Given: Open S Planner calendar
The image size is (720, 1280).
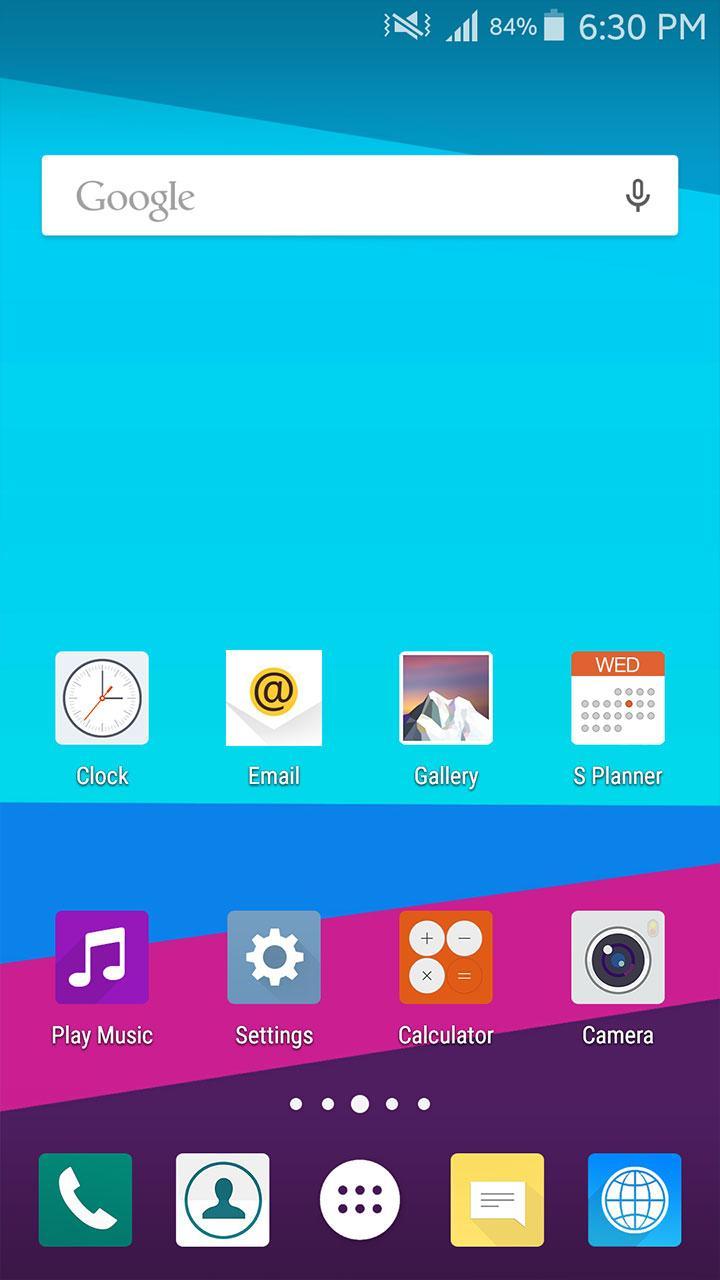Looking at the screenshot, I should [618, 699].
